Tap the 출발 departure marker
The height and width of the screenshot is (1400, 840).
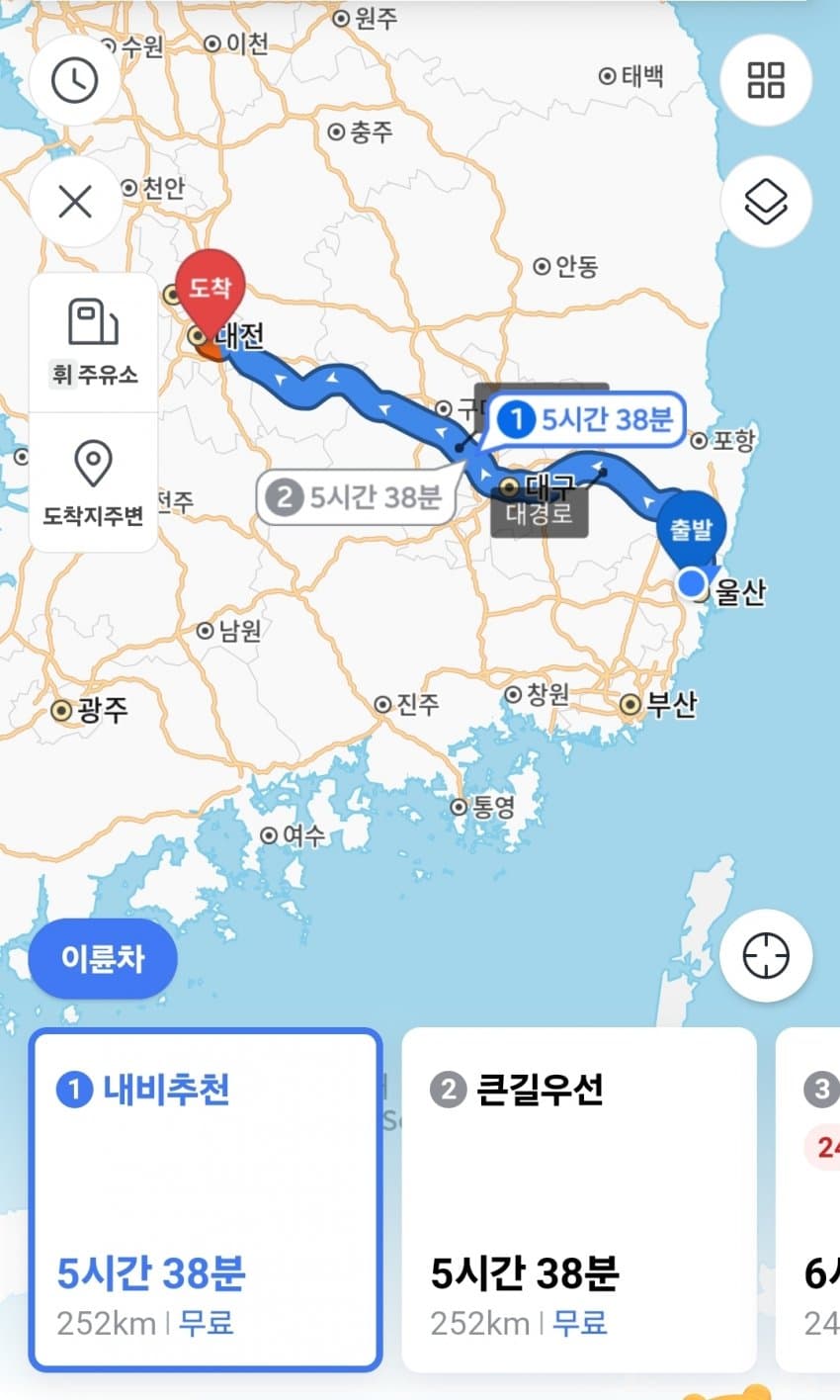pyautogui.click(x=691, y=530)
